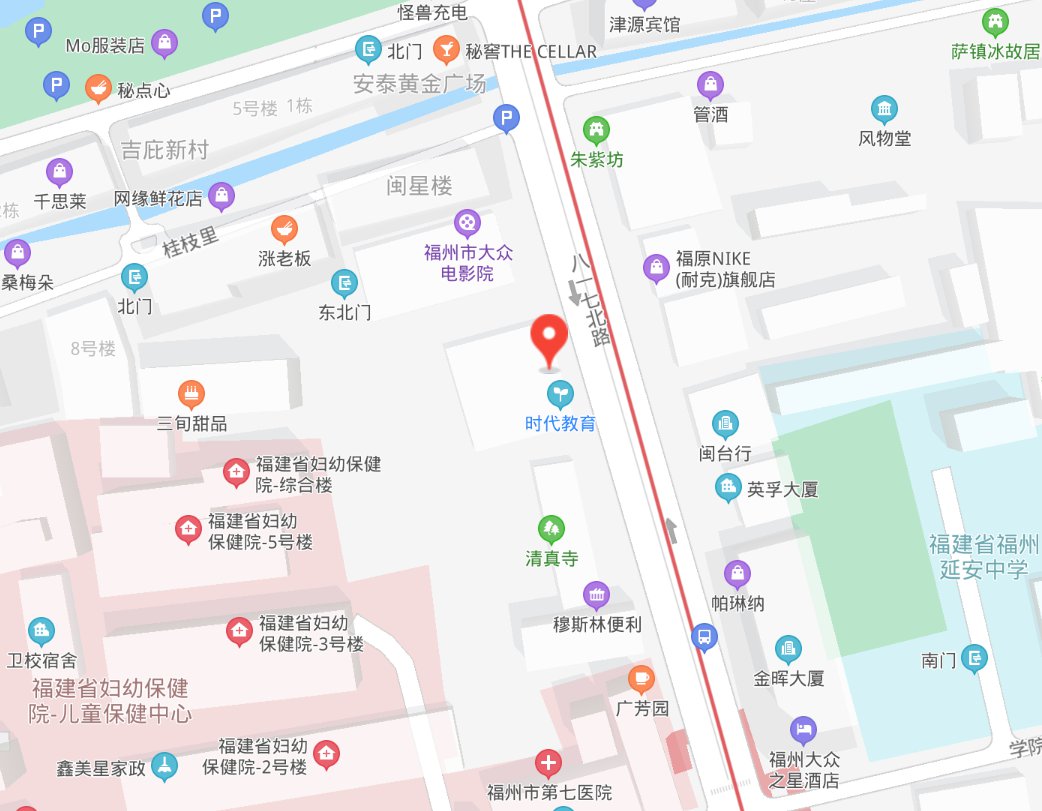Tap the 三旬甜品 dessert shop marker
Screen dimensions: 1042x811
coord(192,393)
